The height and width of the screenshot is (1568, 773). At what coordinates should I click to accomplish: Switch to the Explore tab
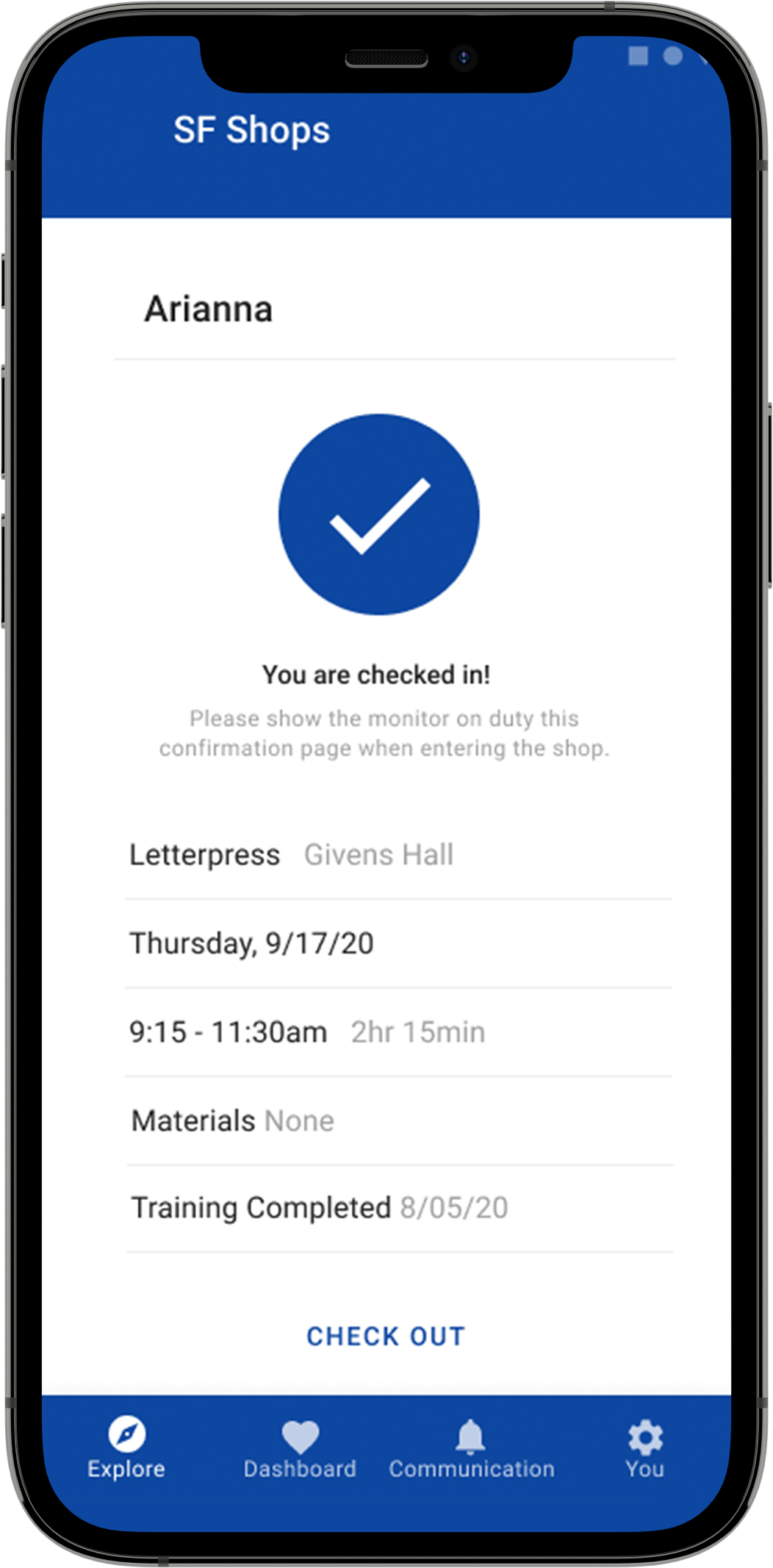coord(126,1447)
